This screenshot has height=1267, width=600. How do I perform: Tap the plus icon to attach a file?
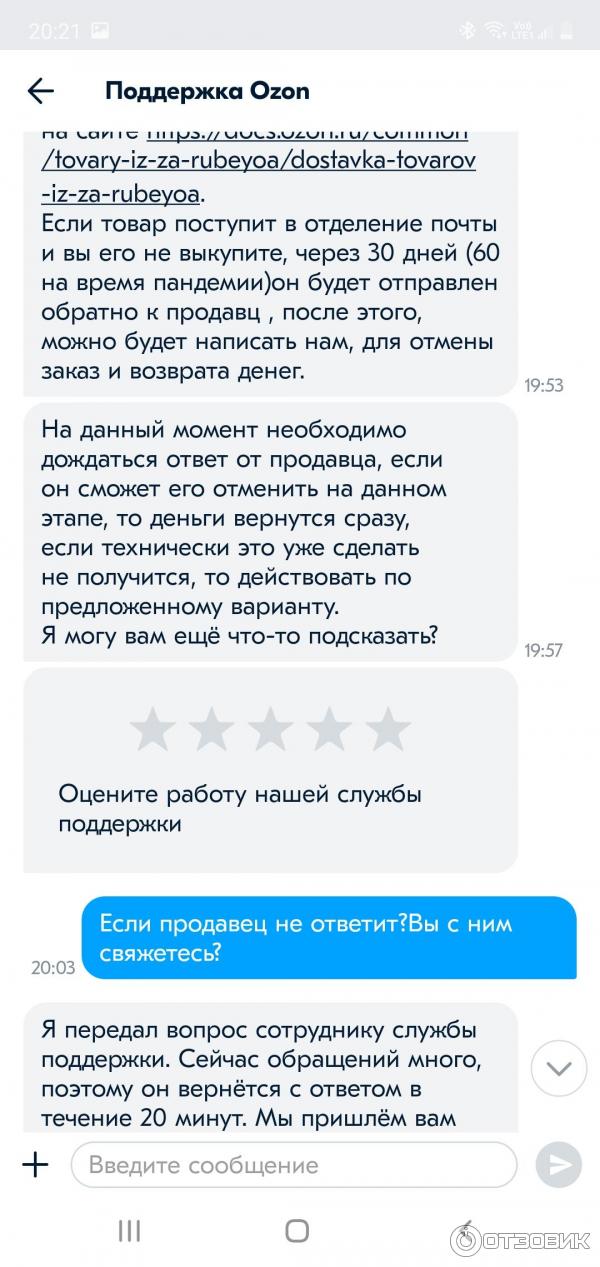click(x=35, y=1164)
